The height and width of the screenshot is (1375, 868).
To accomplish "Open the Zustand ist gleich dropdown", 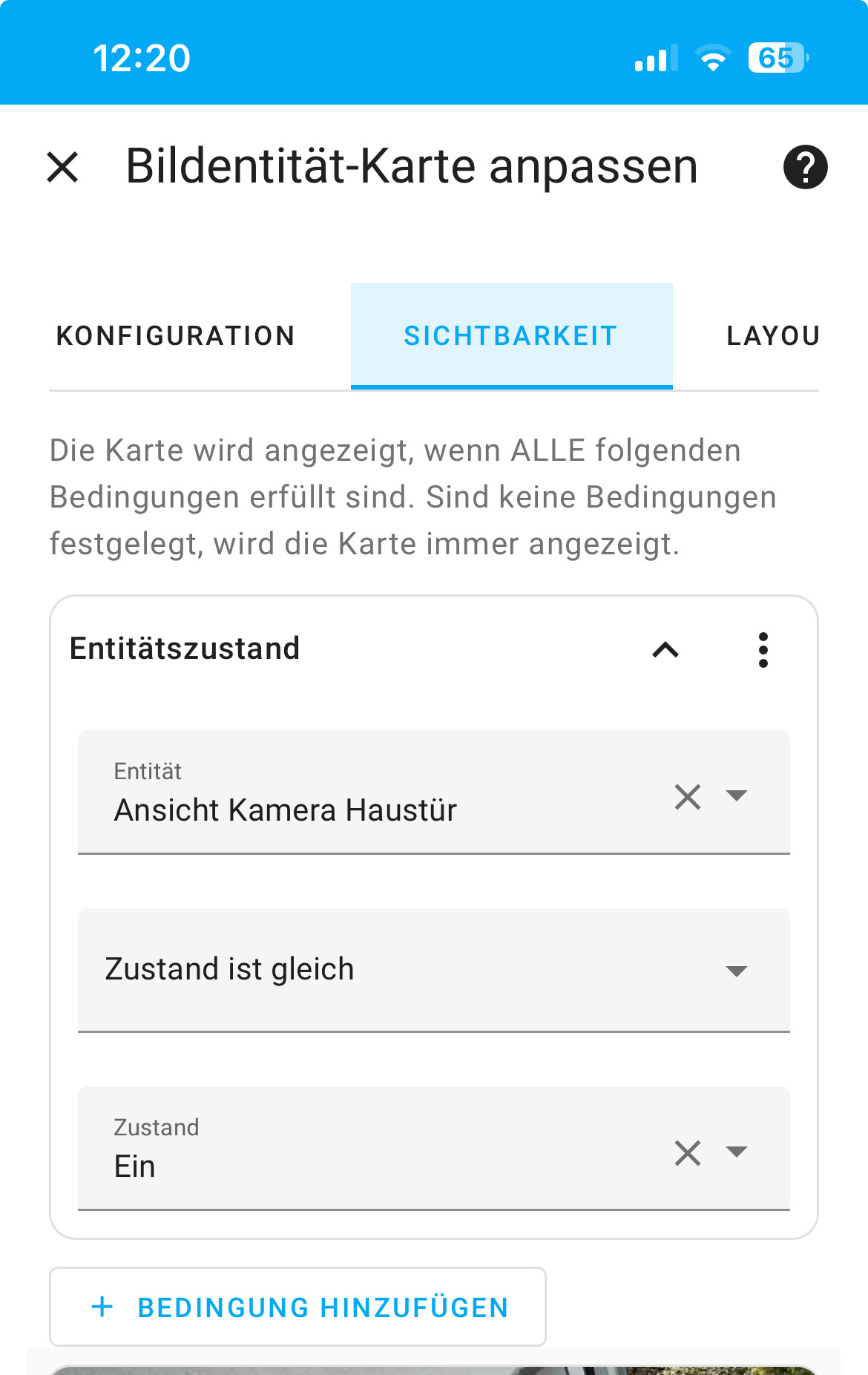I will point(433,970).
